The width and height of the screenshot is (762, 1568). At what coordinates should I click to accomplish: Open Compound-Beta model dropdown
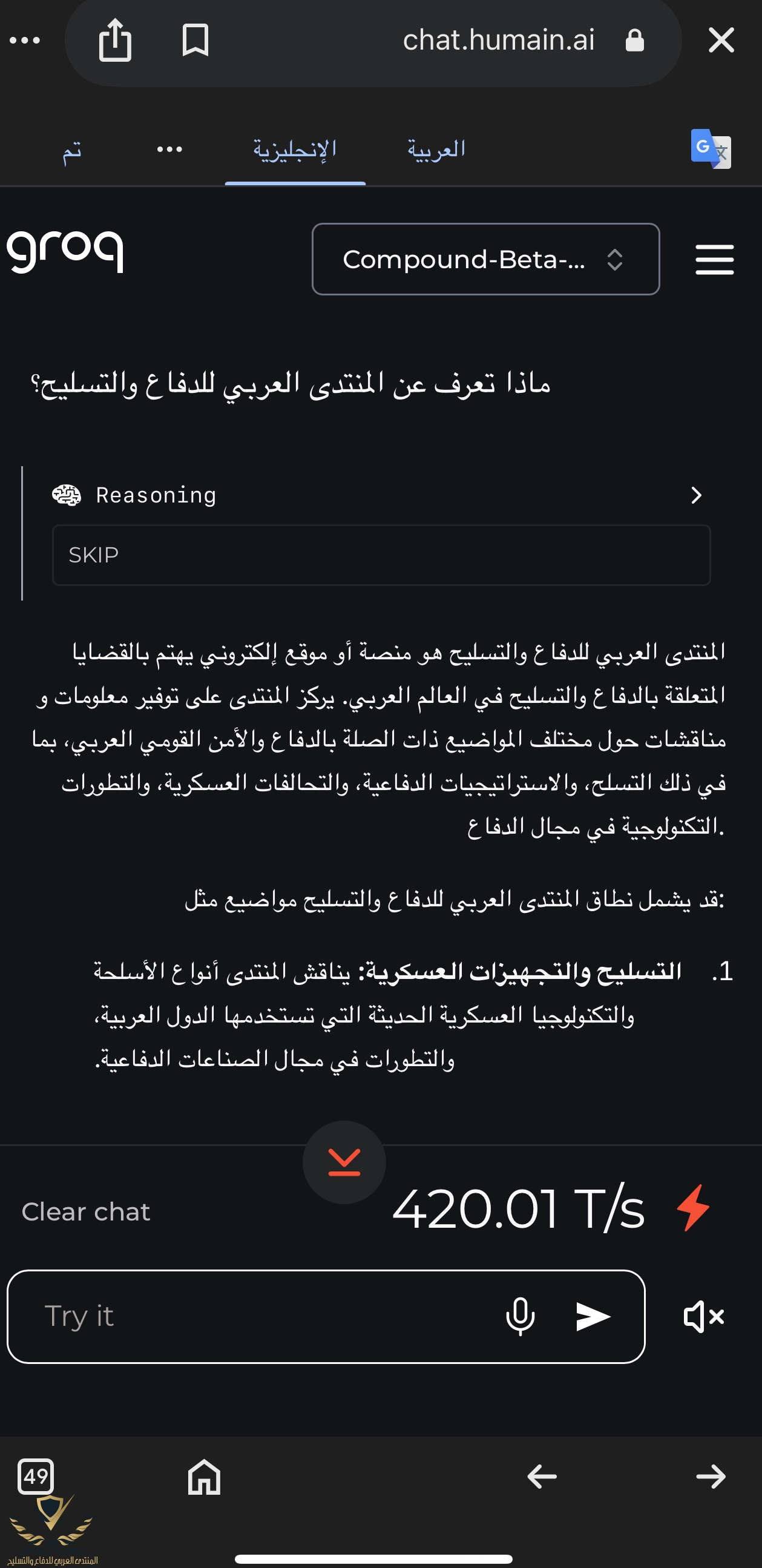(485, 259)
